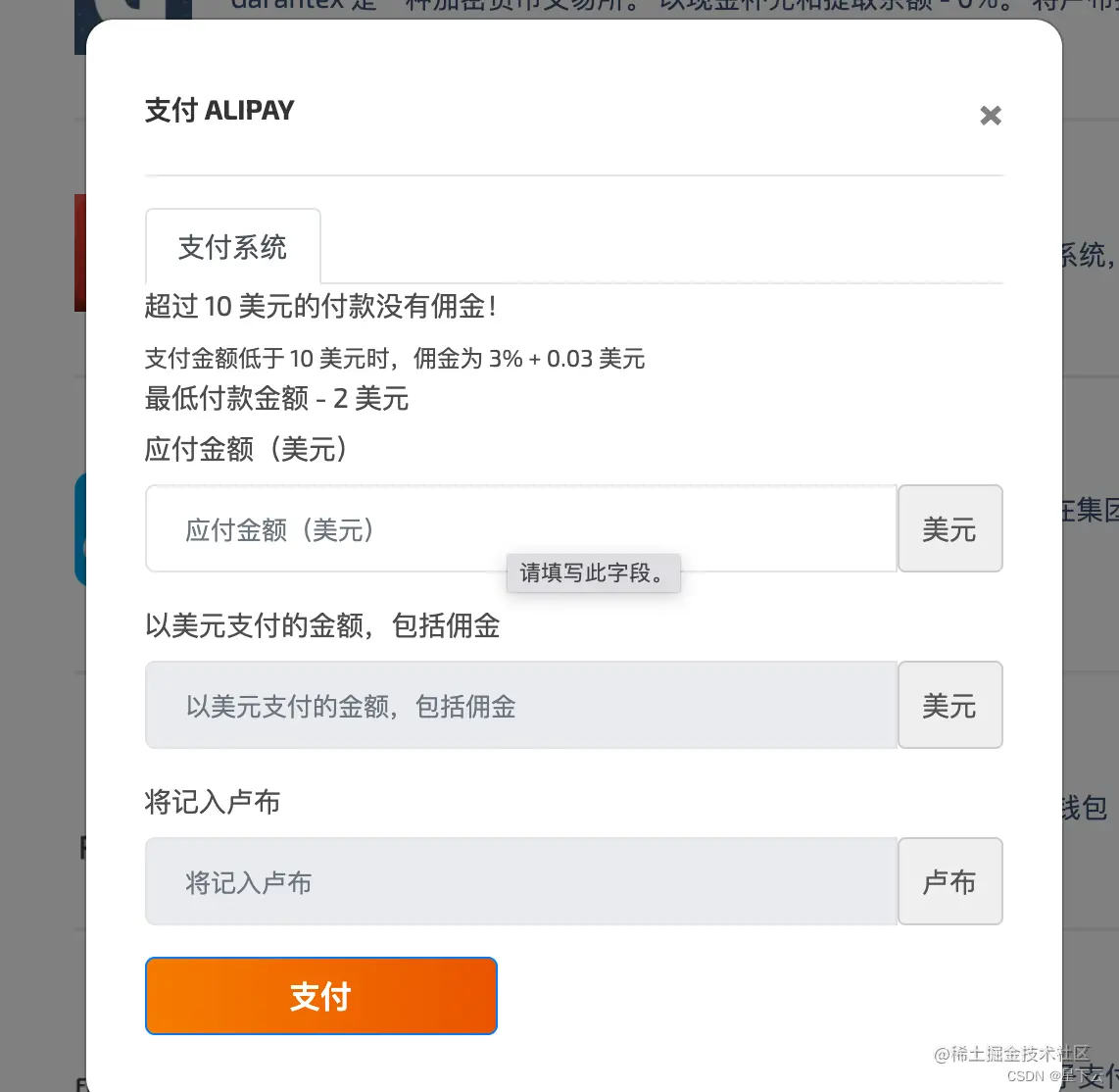Focus the 应付金额（美元）input field
1119x1092 pixels.
click(x=520, y=529)
